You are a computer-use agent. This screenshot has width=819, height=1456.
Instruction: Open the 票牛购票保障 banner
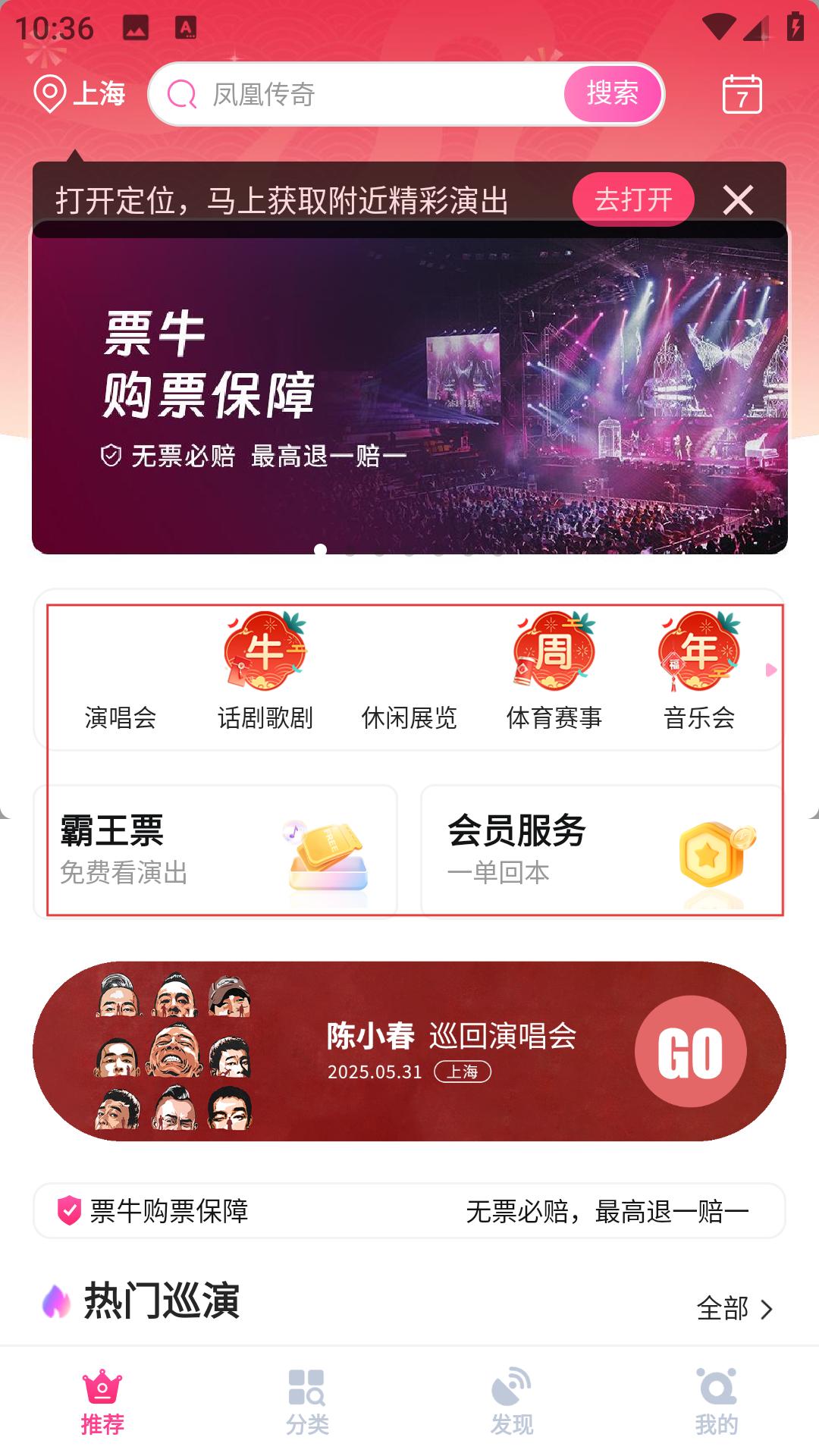coord(409,394)
